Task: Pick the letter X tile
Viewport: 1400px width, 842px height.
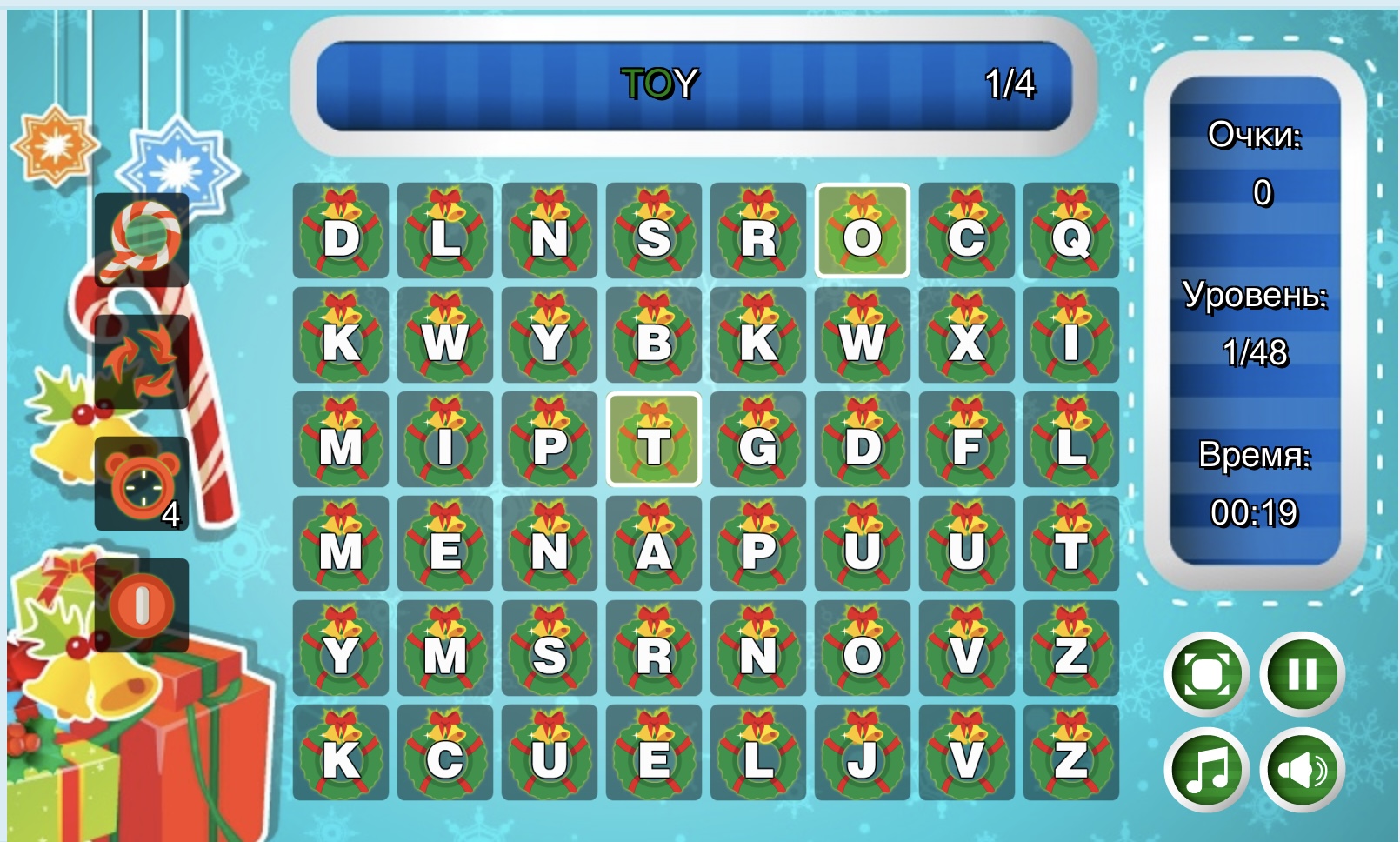Action: [966, 336]
